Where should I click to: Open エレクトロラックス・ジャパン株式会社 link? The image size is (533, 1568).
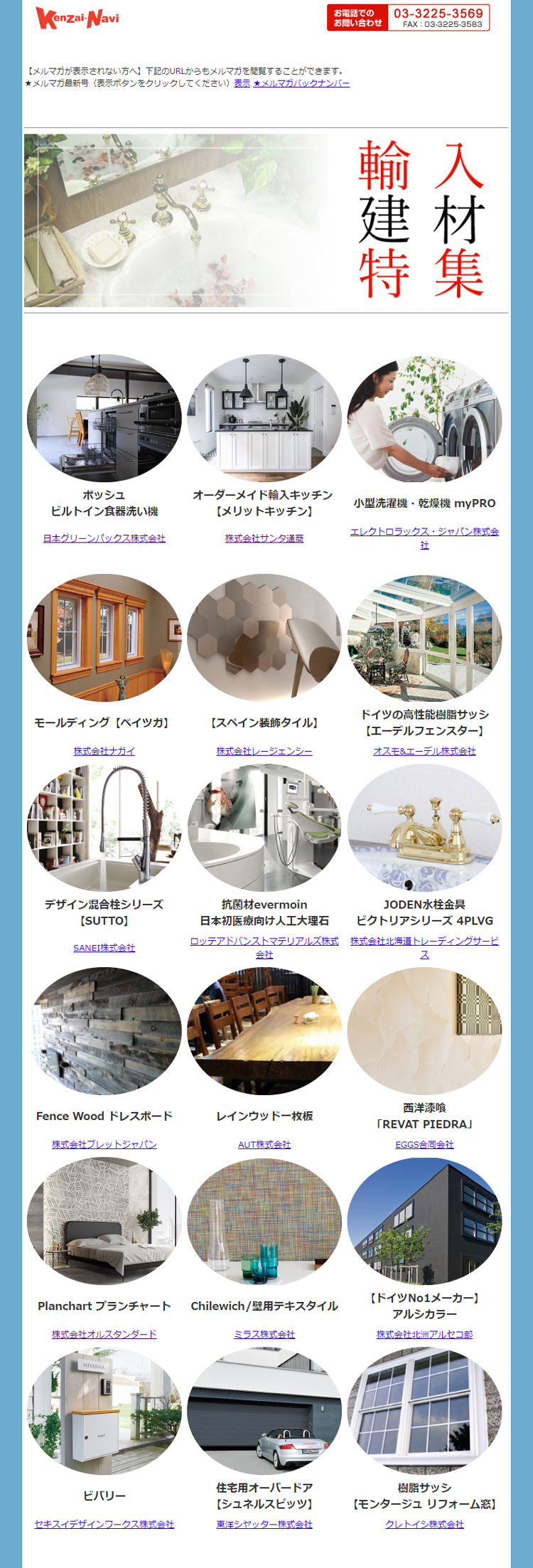[x=424, y=532]
